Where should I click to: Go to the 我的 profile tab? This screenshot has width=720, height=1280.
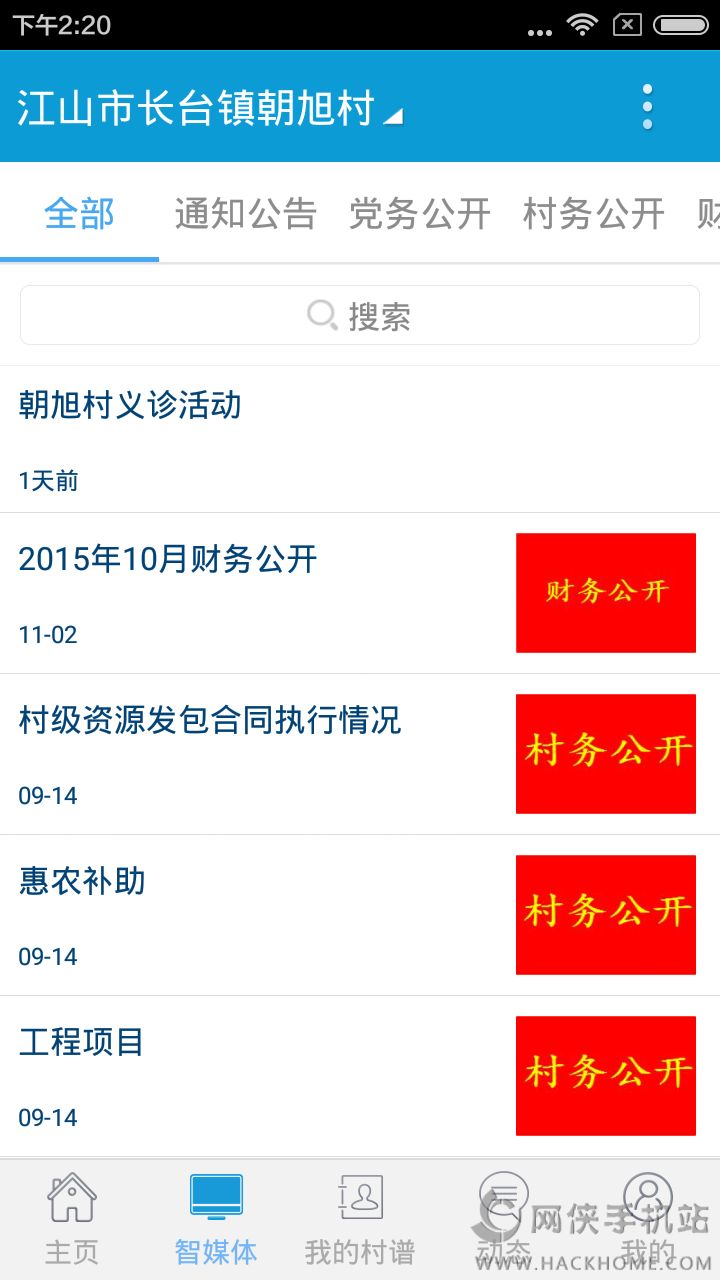coord(648,1218)
